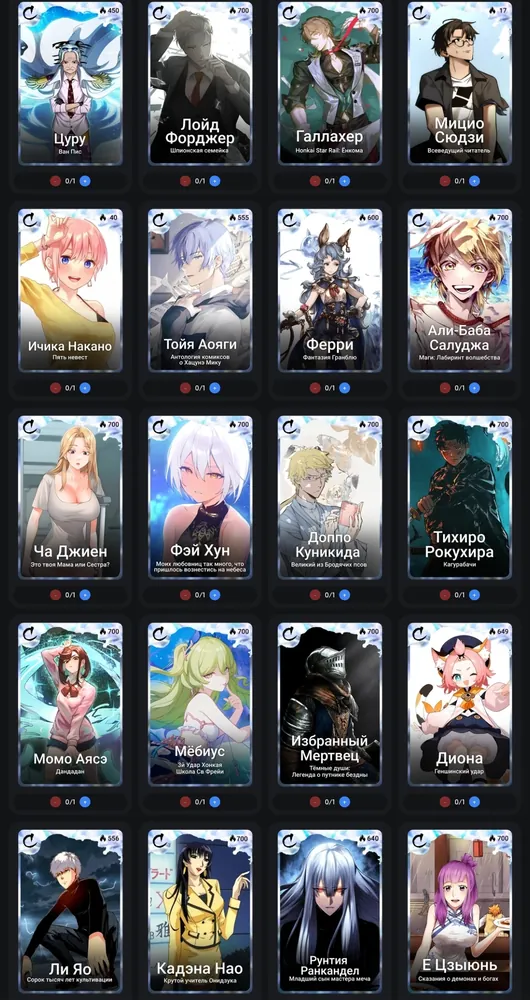The width and height of the screenshot is (530, 1000).
Task: Open the Ча Джиен card
Action: (70, 497)
